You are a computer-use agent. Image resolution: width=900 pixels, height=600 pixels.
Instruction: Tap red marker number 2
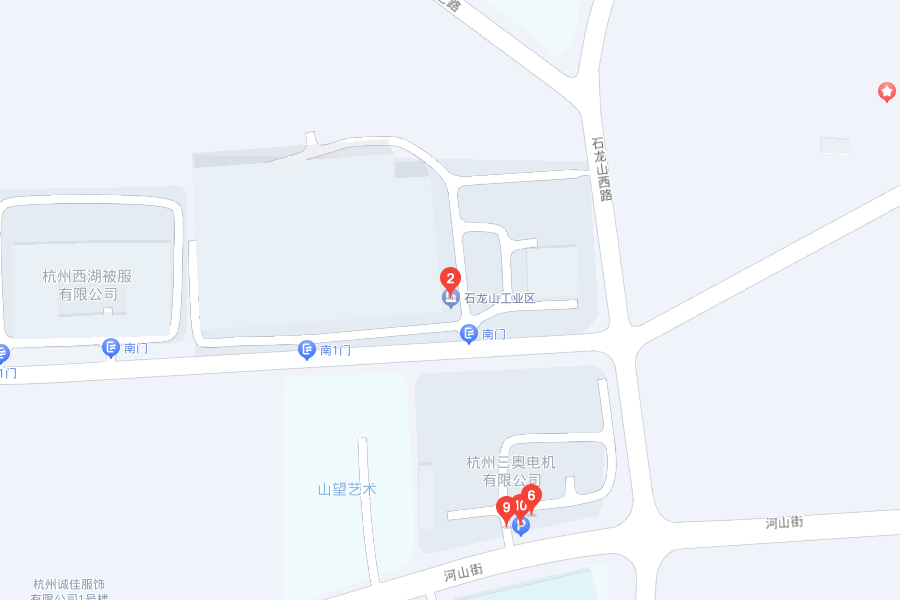pyautogui.click(x=451, y=279)
